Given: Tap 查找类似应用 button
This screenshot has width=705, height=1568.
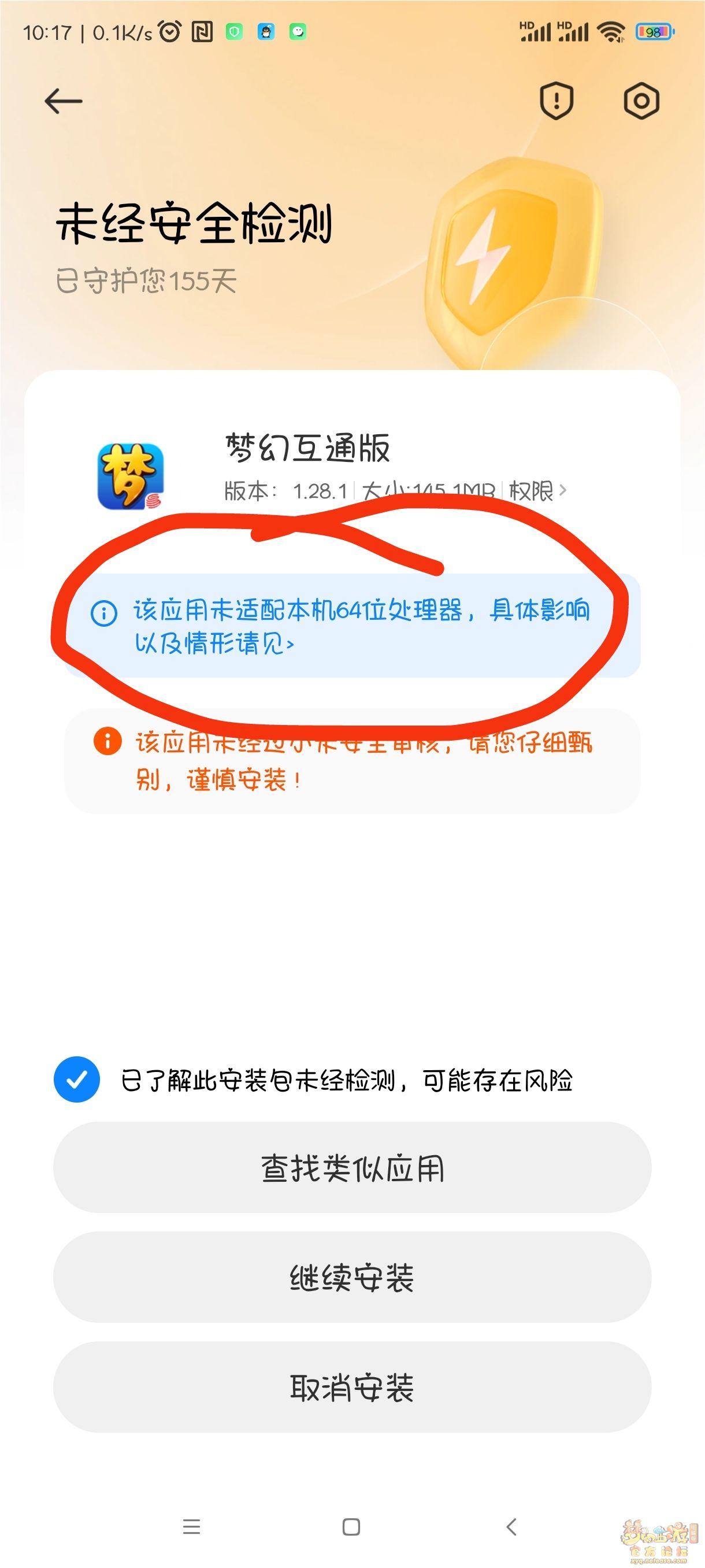Looking at the screenshot, I should point(352,1168).
